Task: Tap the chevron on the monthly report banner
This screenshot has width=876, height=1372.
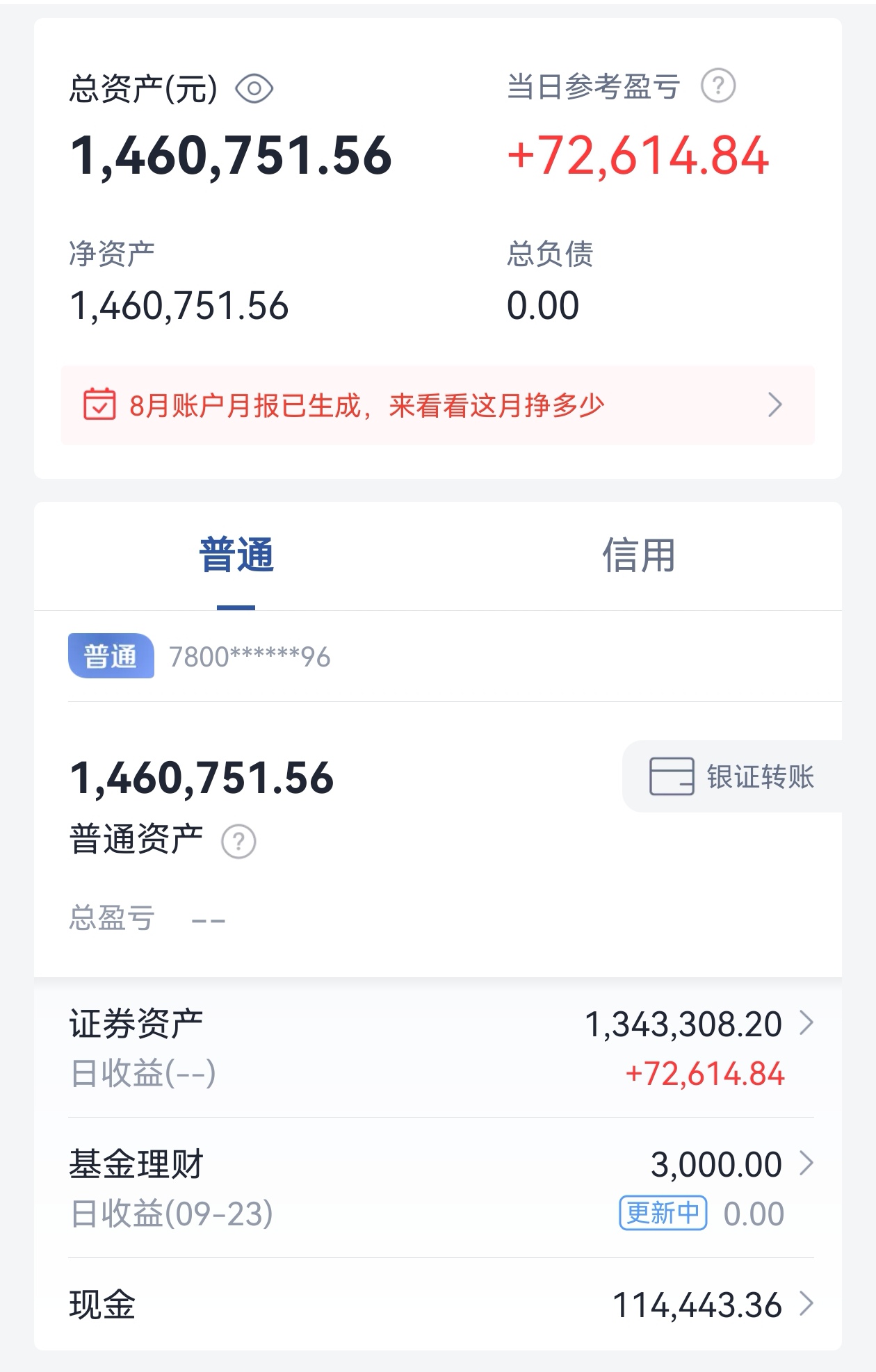Action: point(775,404)
